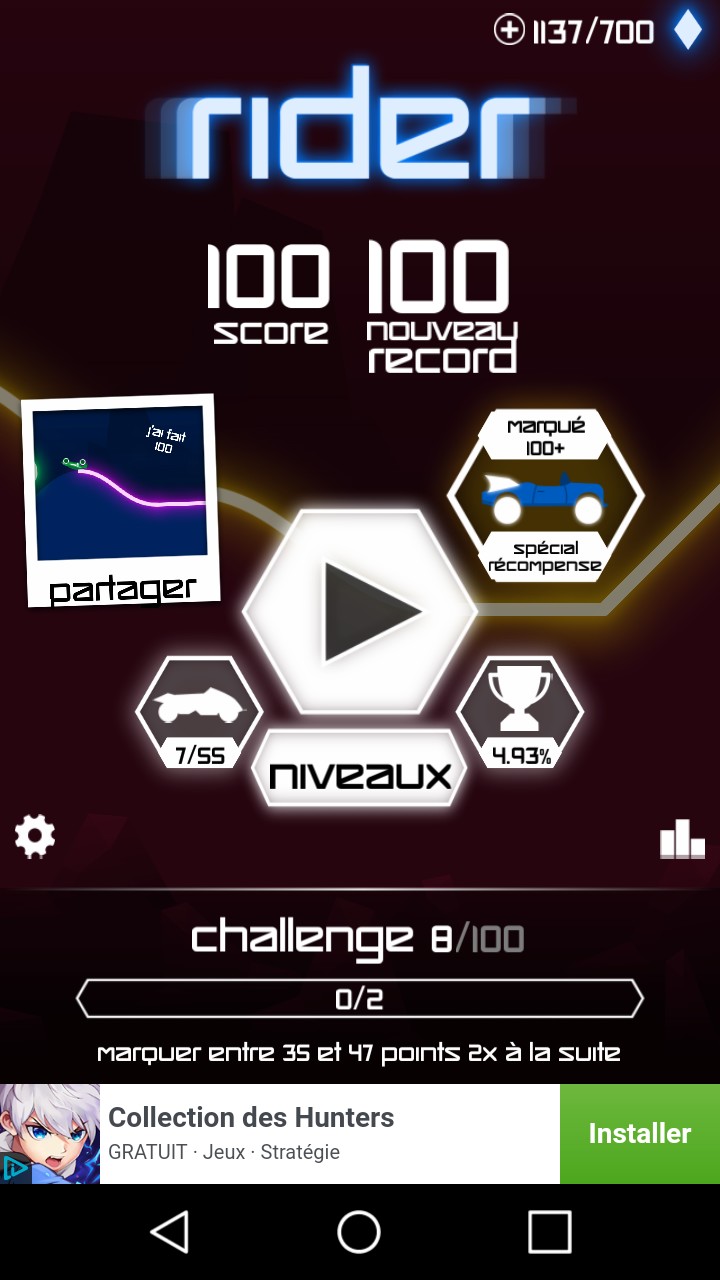Screen dimensions: 720x1280
Task: Claim the blue car special reward
Action: point(546,494)
